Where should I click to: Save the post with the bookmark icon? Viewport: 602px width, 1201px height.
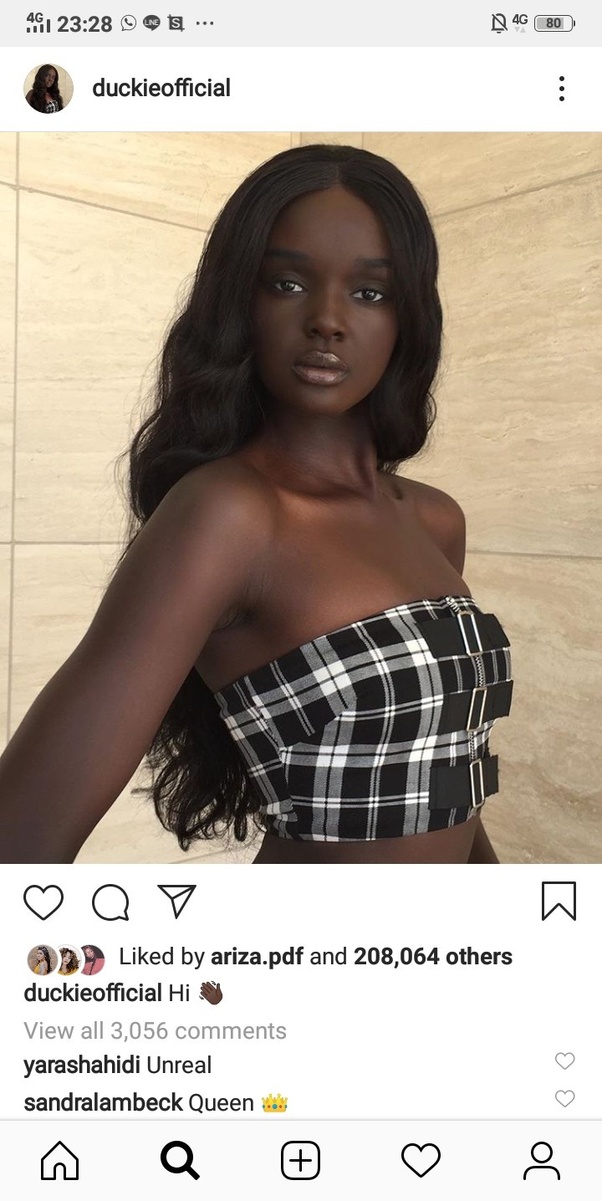click(558, 901)
